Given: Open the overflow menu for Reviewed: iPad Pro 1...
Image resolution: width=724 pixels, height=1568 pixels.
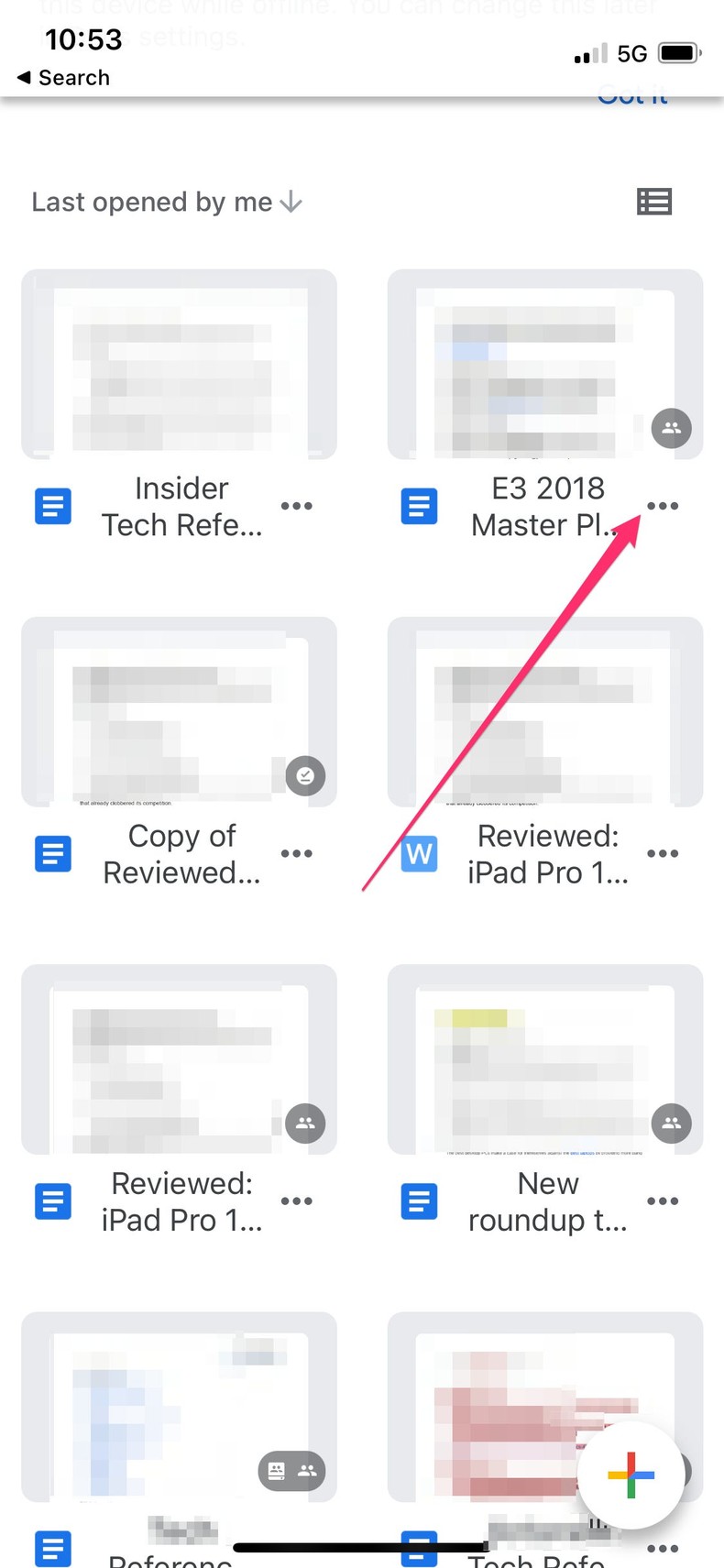Looking at the screenshot, I should [x=663, y=853].
